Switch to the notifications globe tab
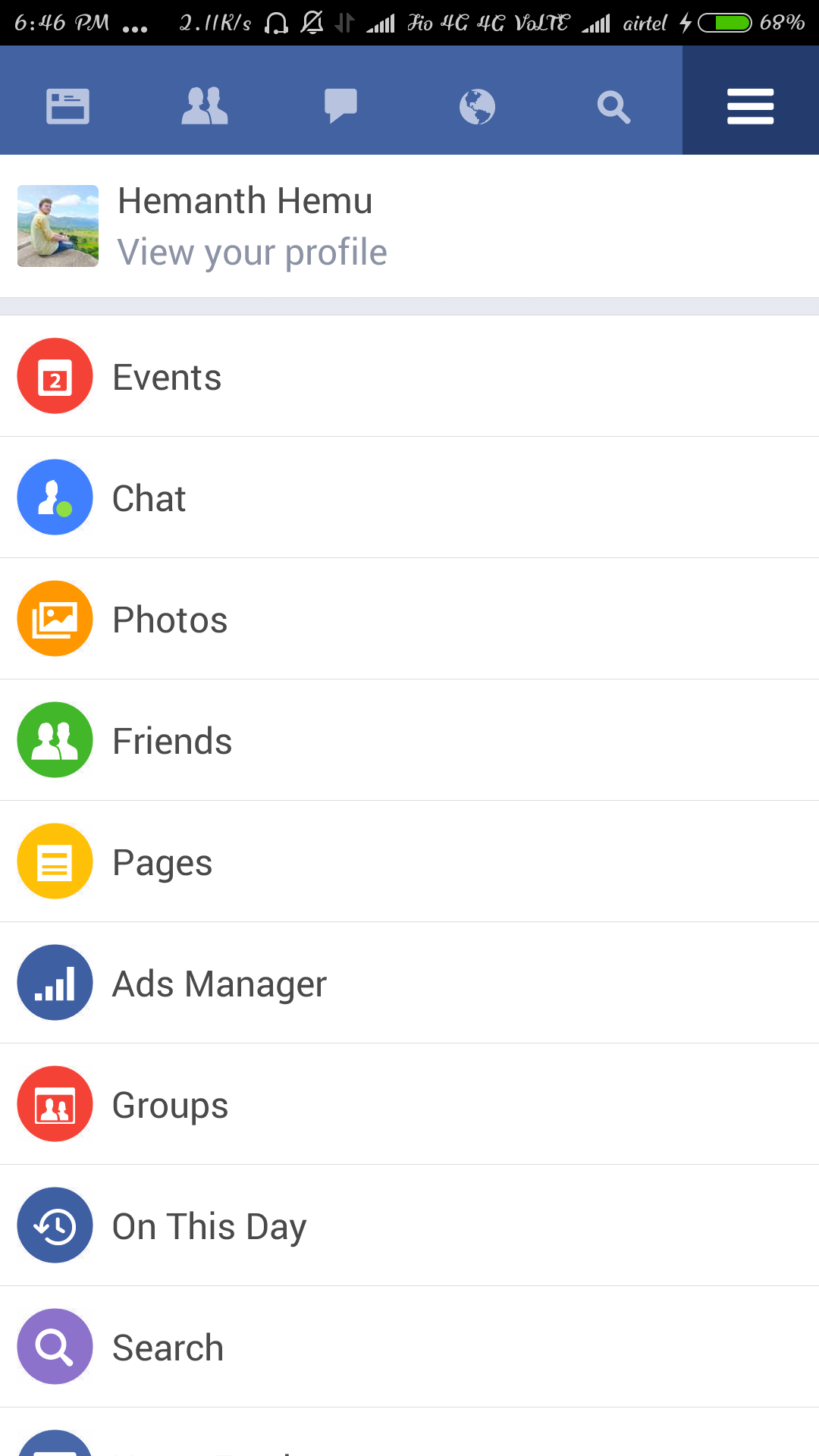Screen dimensions: 819x1456 pyautogui.click(x=477, y=106)
